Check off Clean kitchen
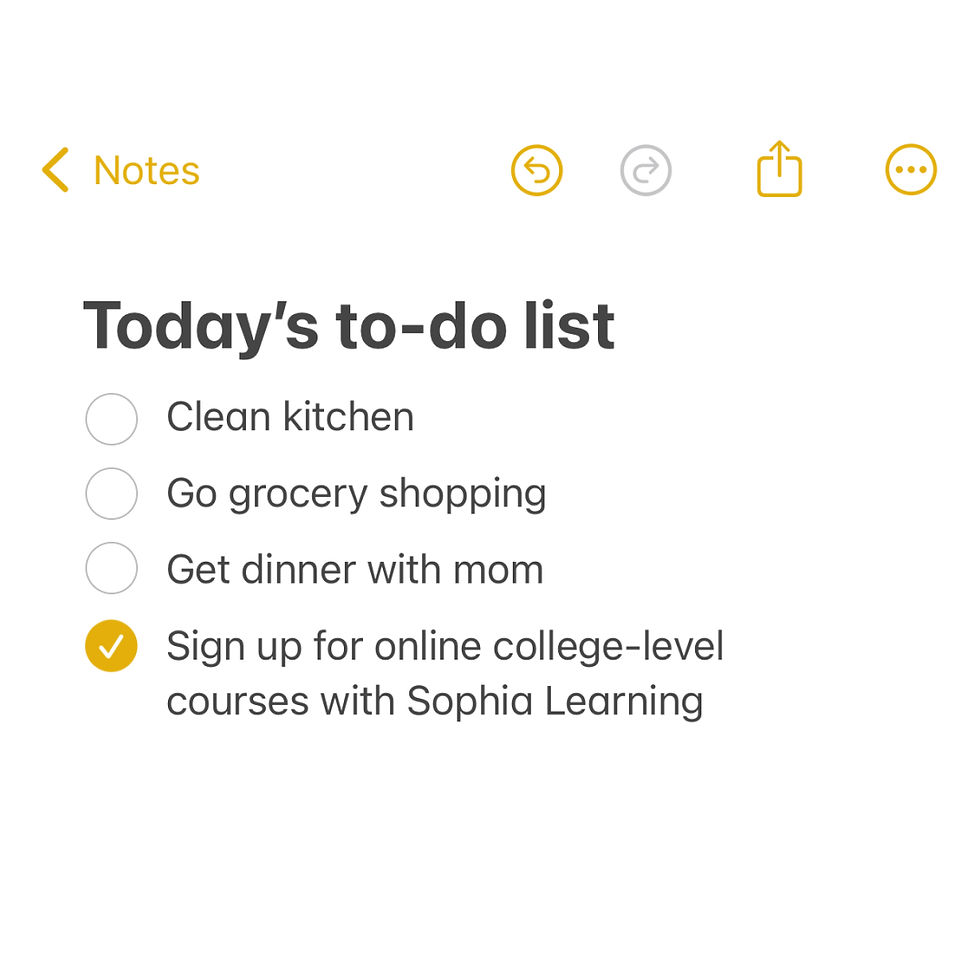The image size is (980, 980). click(111, 418)
